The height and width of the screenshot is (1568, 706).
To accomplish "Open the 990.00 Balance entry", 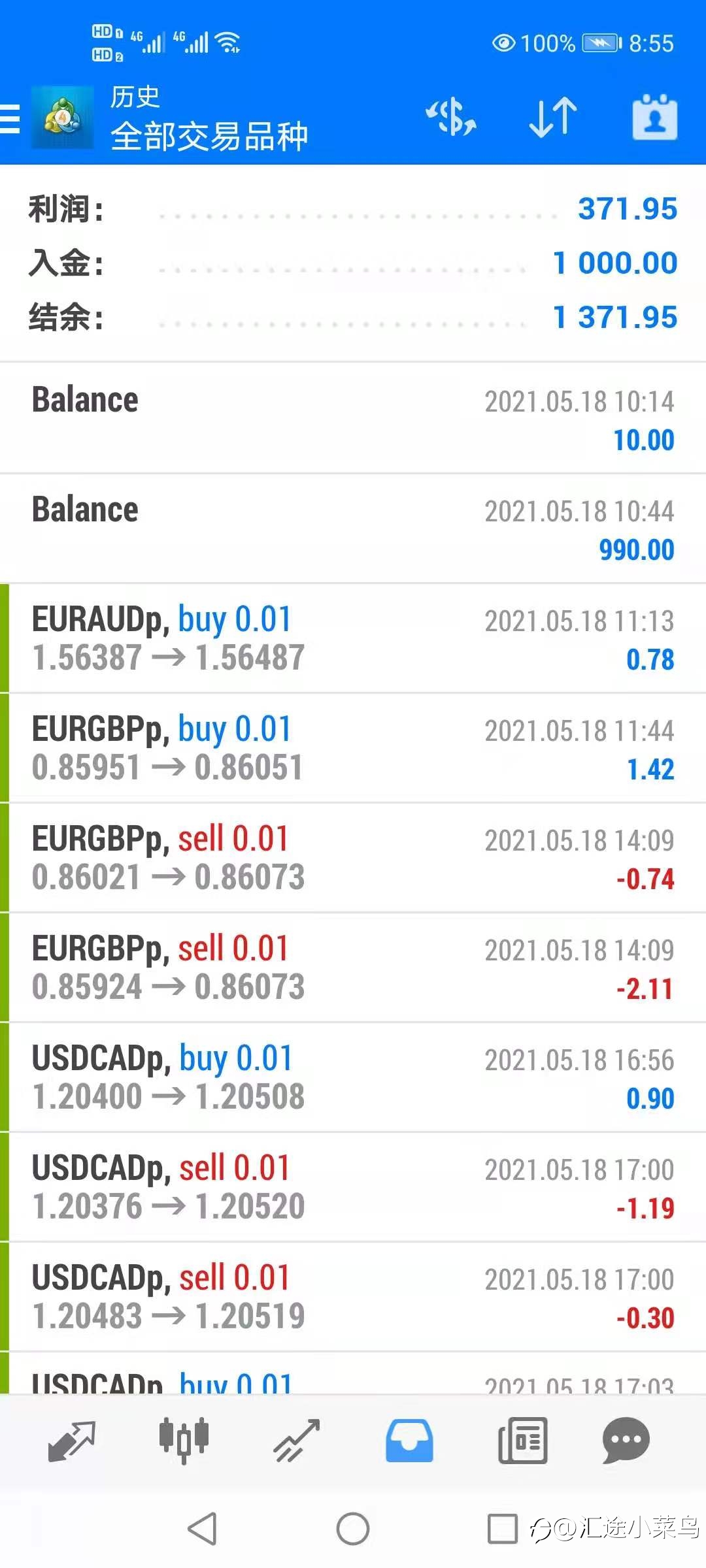I will coord(353,529).
